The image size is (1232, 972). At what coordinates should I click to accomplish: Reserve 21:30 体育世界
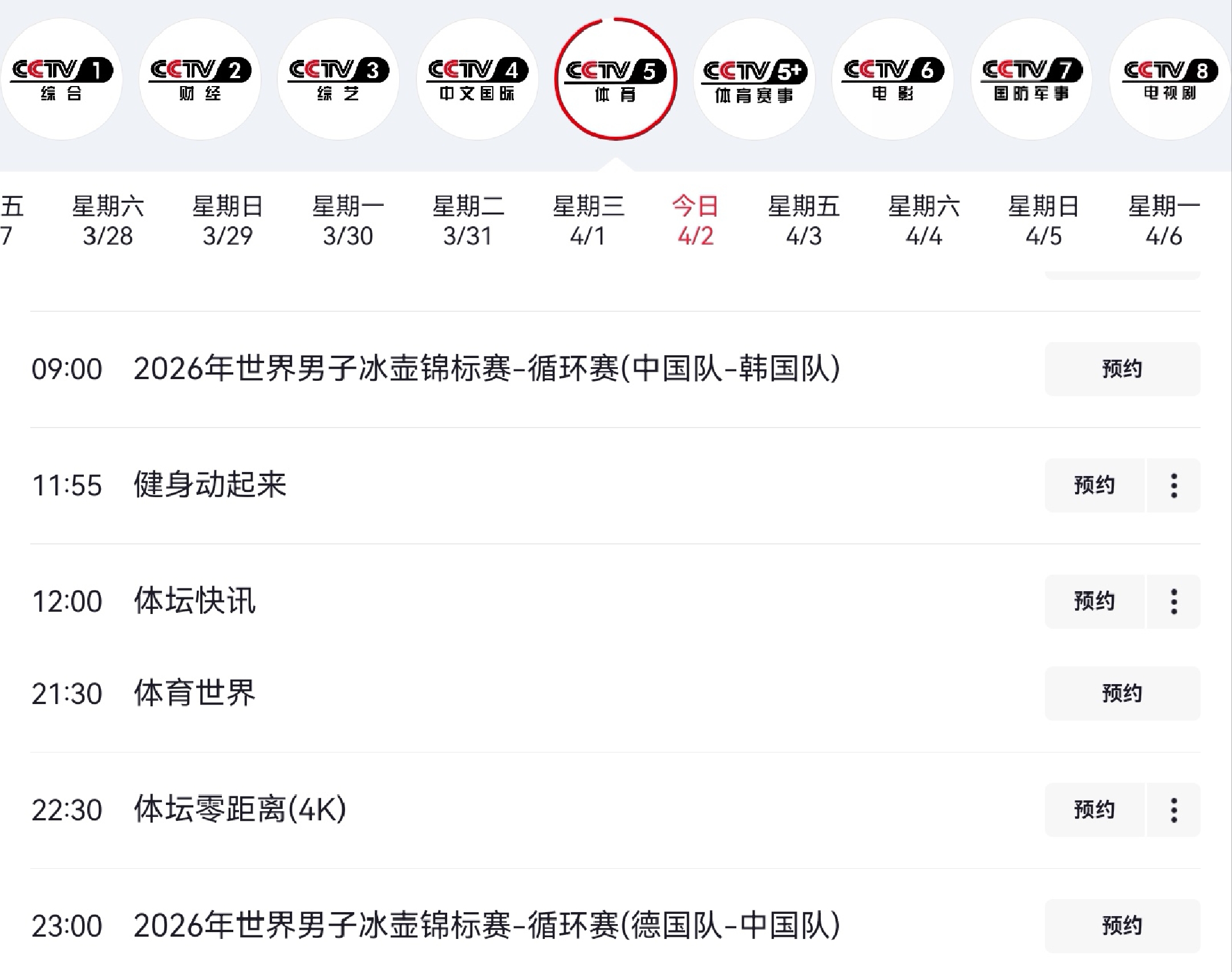point(1122,693)
